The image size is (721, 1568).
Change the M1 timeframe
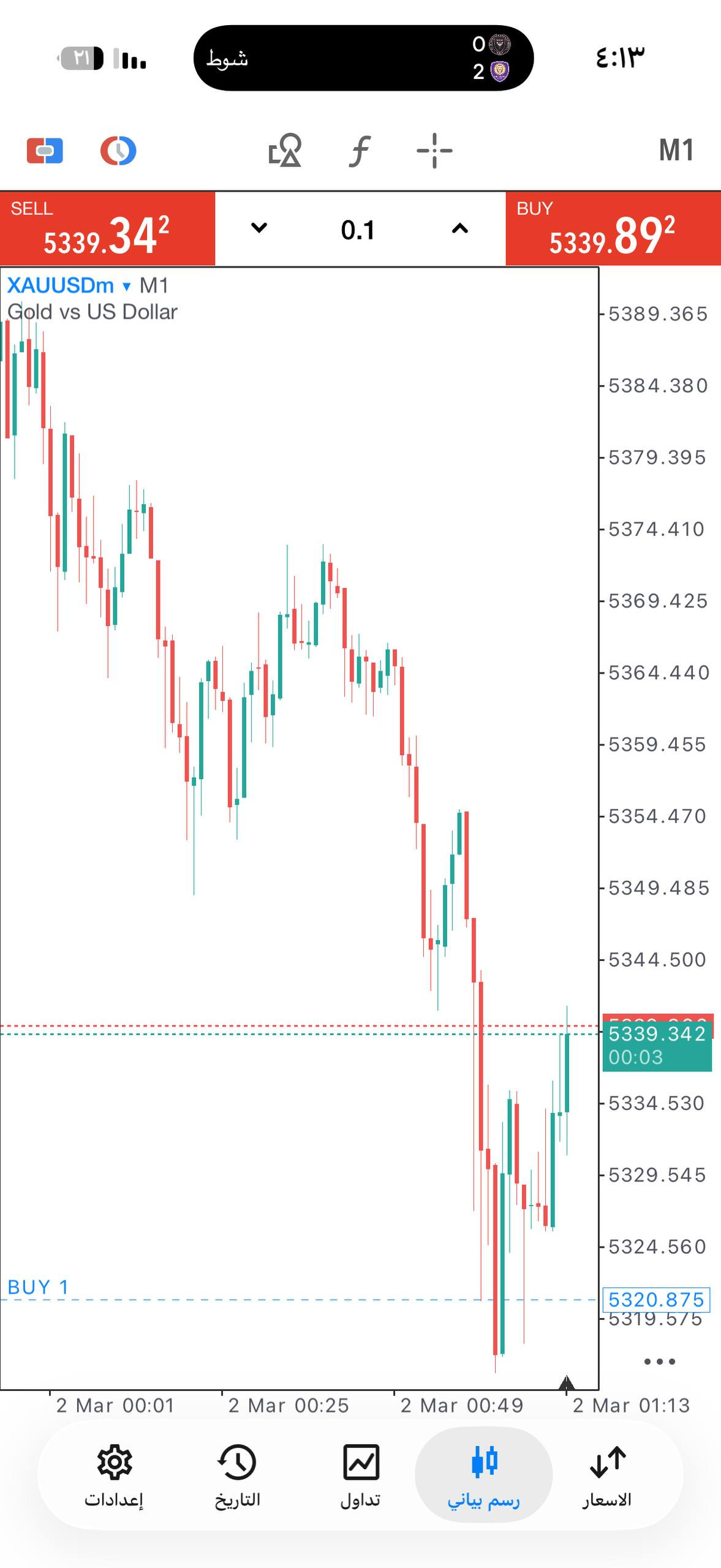(x=676, y=150)
